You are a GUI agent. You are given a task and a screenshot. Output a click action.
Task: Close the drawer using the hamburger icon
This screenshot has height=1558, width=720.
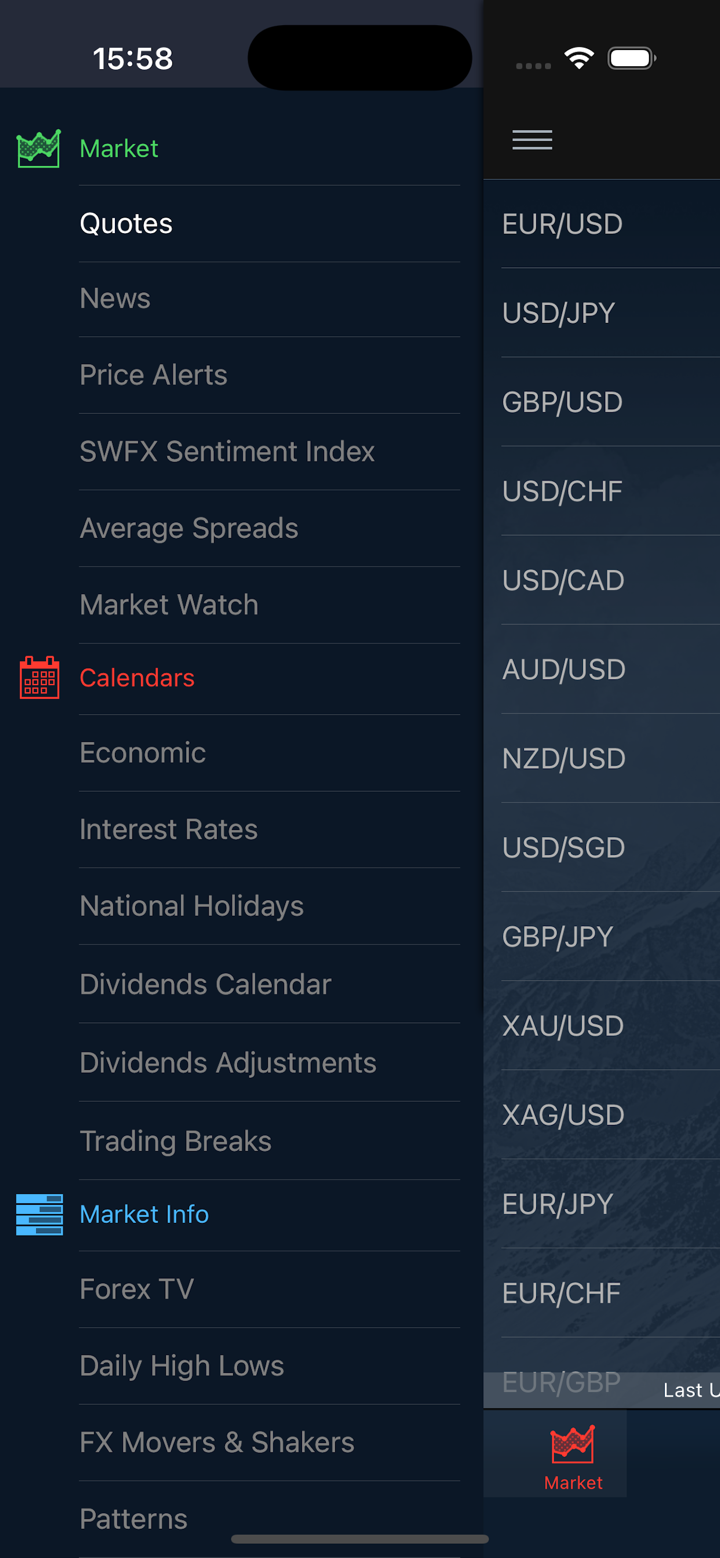(532, 140)
